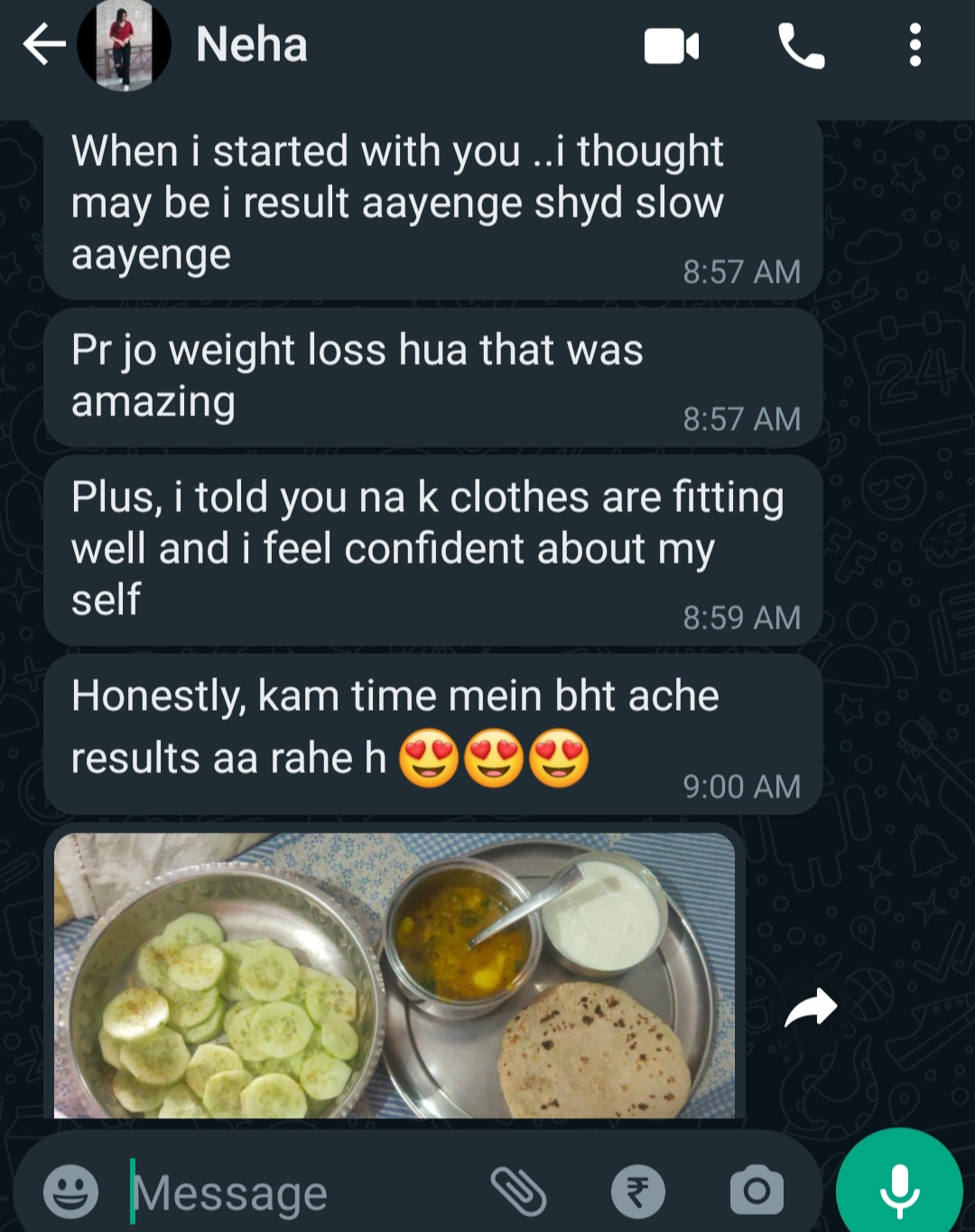Start a voice call with Neha

tap(801, 46)
